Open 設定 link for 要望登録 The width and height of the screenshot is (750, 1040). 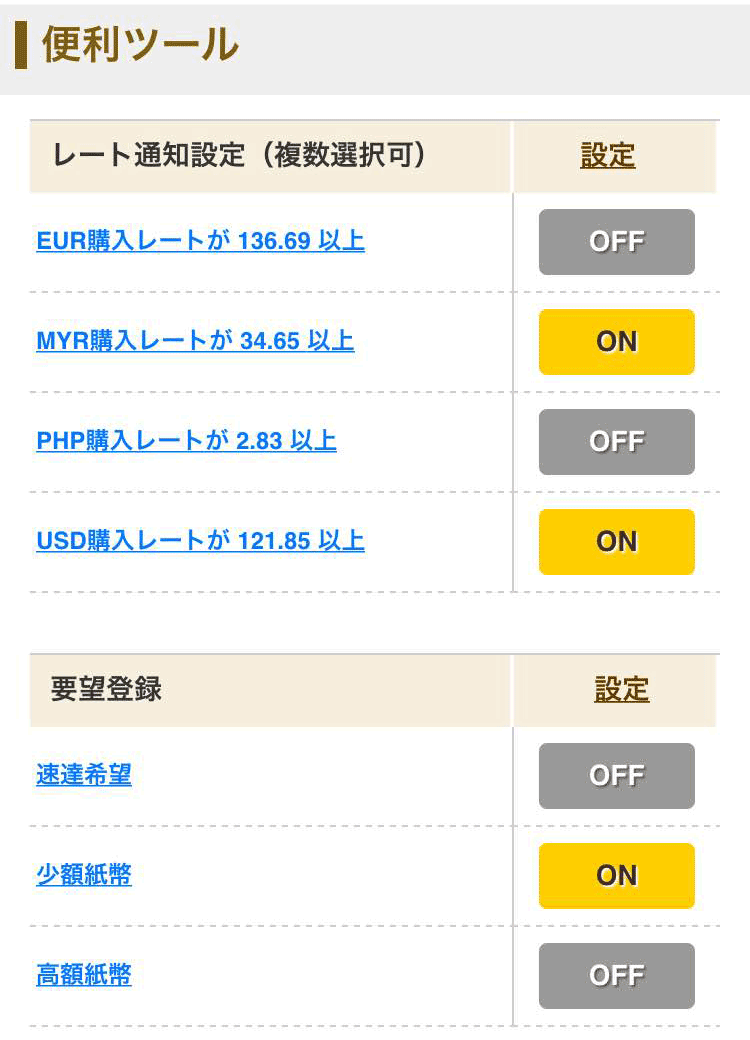[x=621, y=690]
